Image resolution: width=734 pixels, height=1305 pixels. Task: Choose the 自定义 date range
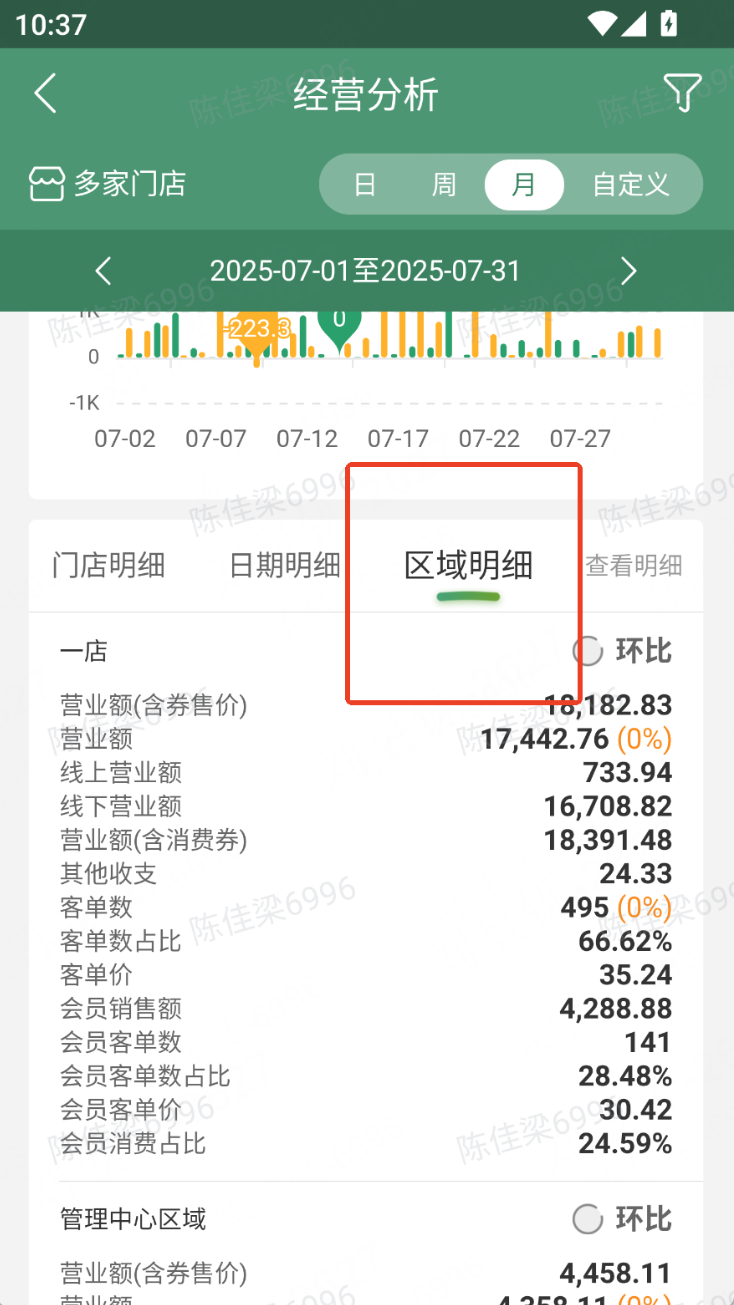tap(630, 185)
